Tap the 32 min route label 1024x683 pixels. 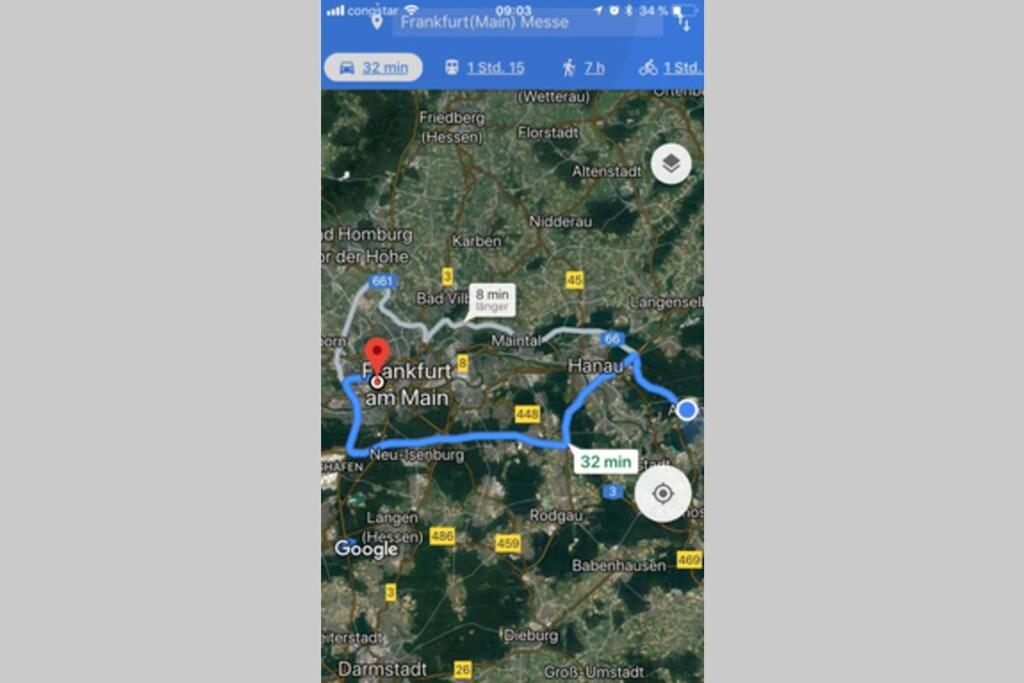606,461
